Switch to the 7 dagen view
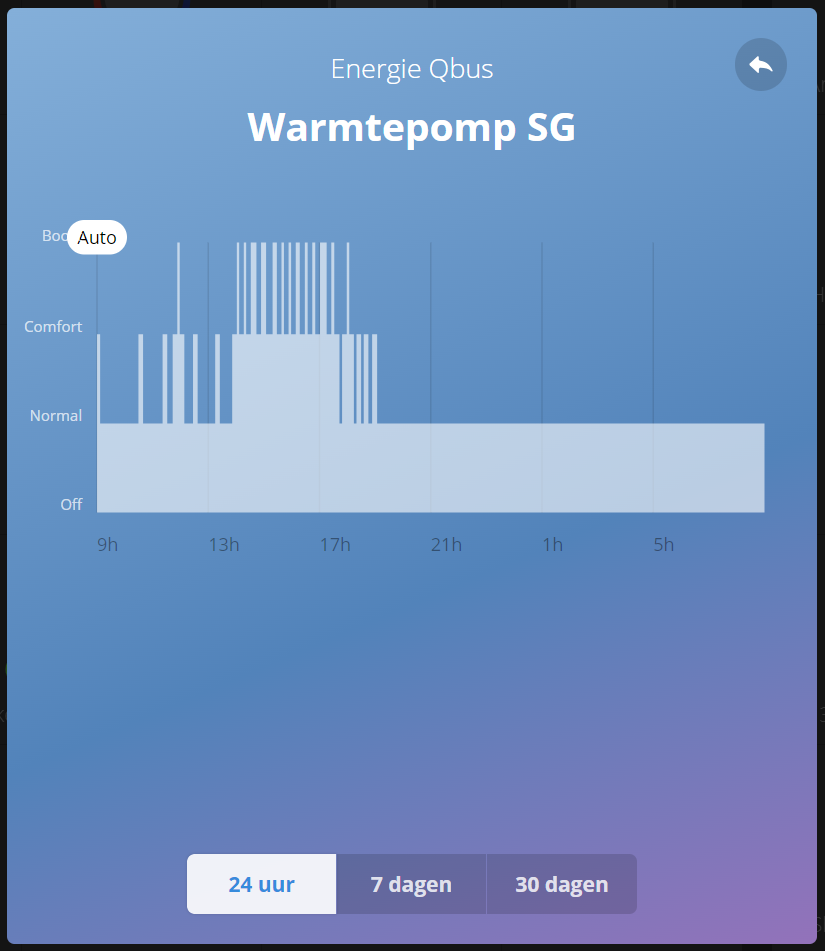The height and width of the screenshot is (951, 825). point(411,884)
